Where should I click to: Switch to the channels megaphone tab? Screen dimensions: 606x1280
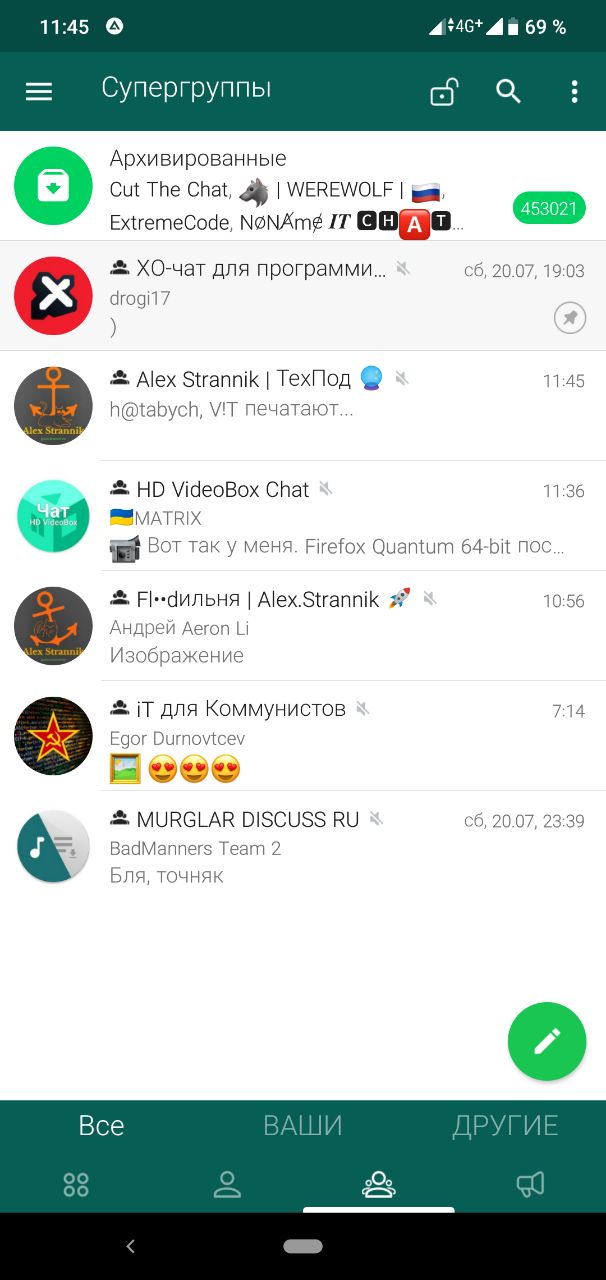pyautogui.click(x=530, y=1185)
